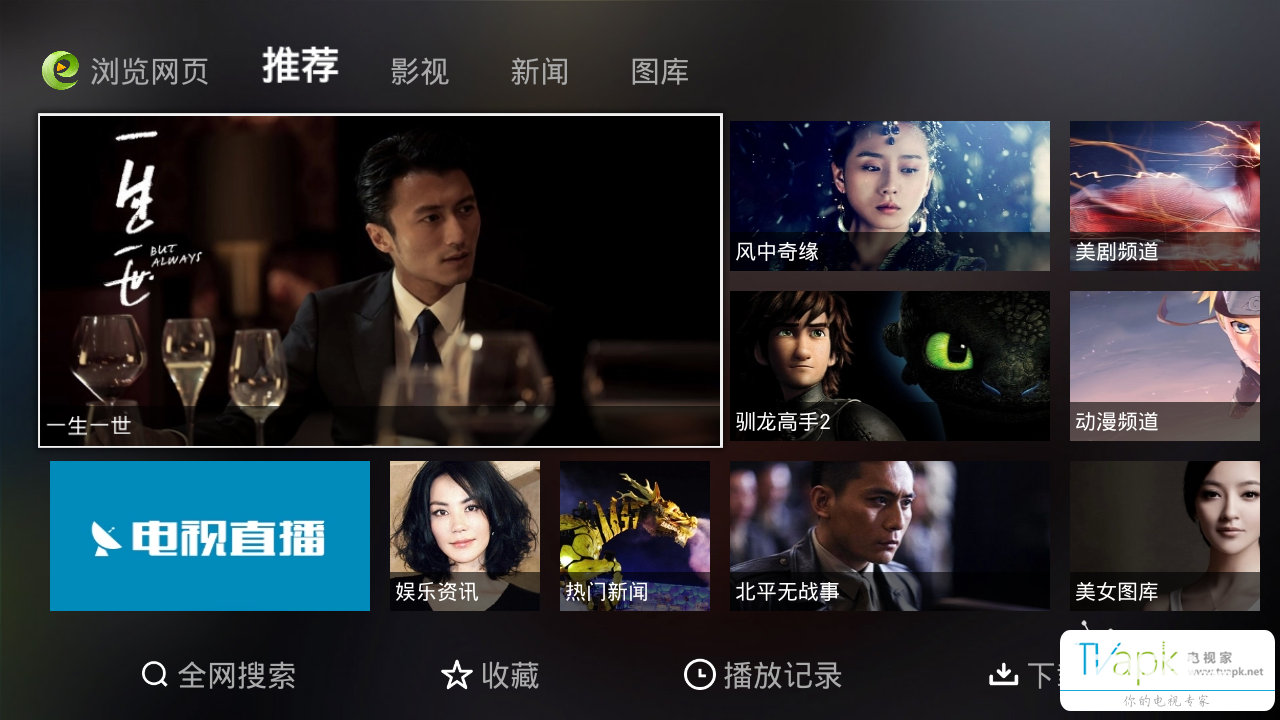
Task: Select the 推荐 tab
Action: (x=300, y=66)
